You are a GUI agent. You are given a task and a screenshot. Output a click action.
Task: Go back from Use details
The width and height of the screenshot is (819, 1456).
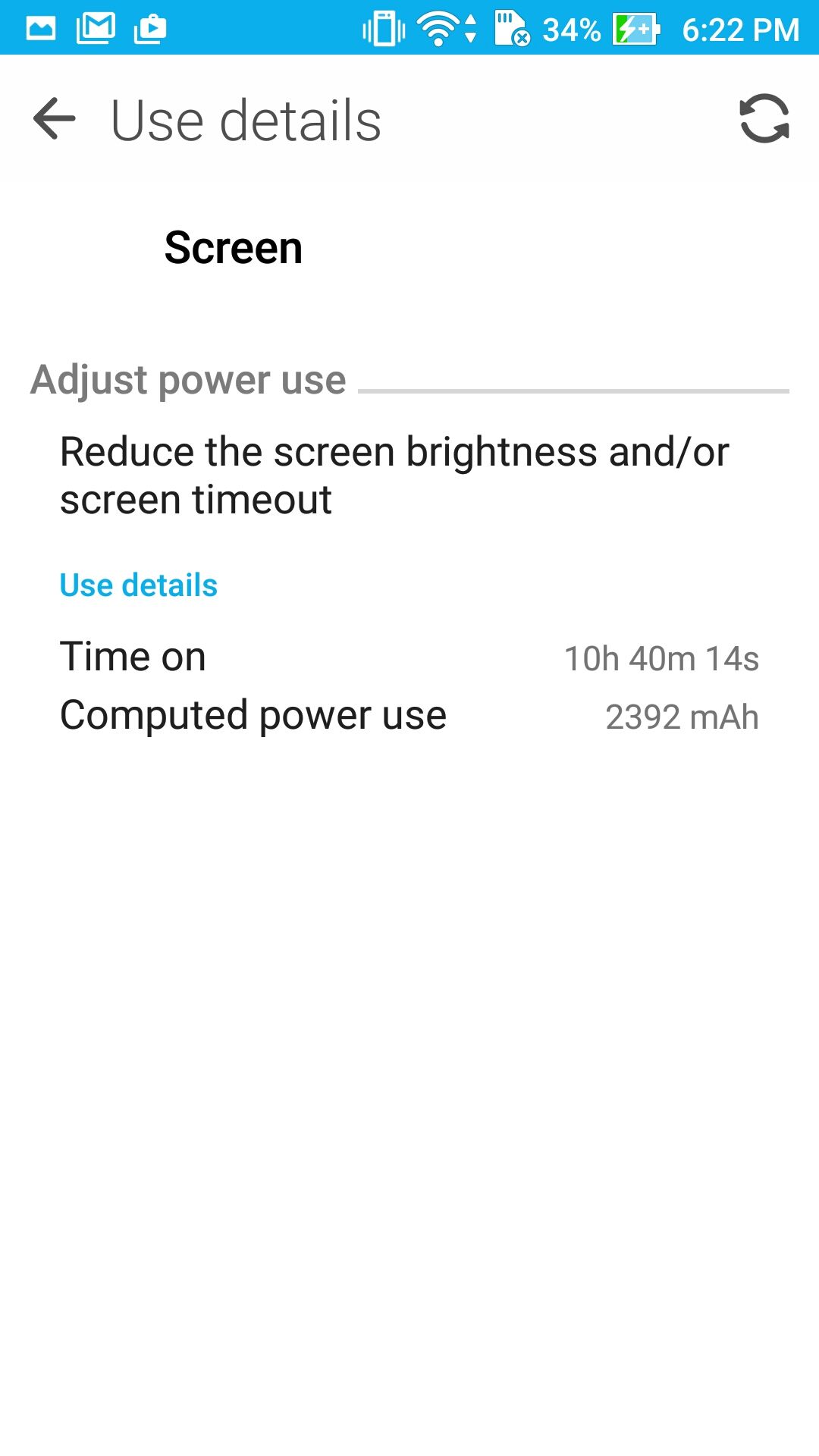[55, 119]
